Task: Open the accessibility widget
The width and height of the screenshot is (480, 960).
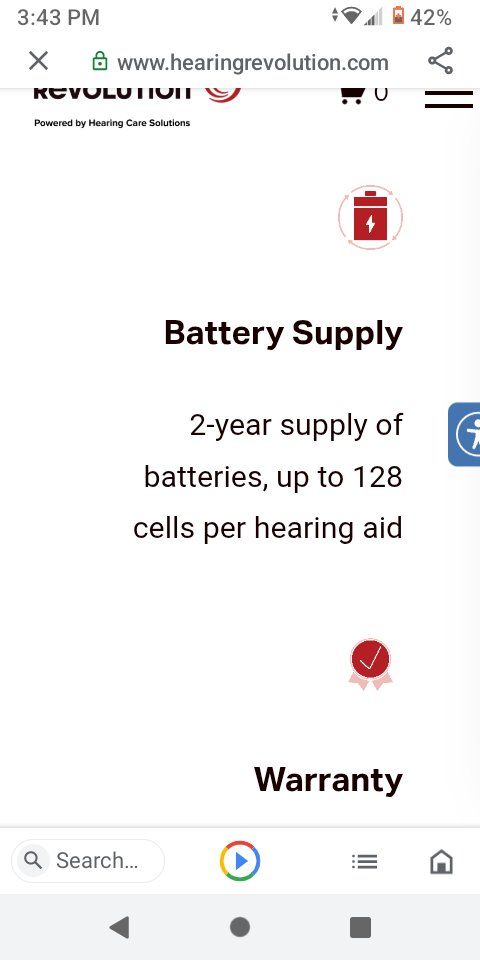Action: (x=465, y=434)
